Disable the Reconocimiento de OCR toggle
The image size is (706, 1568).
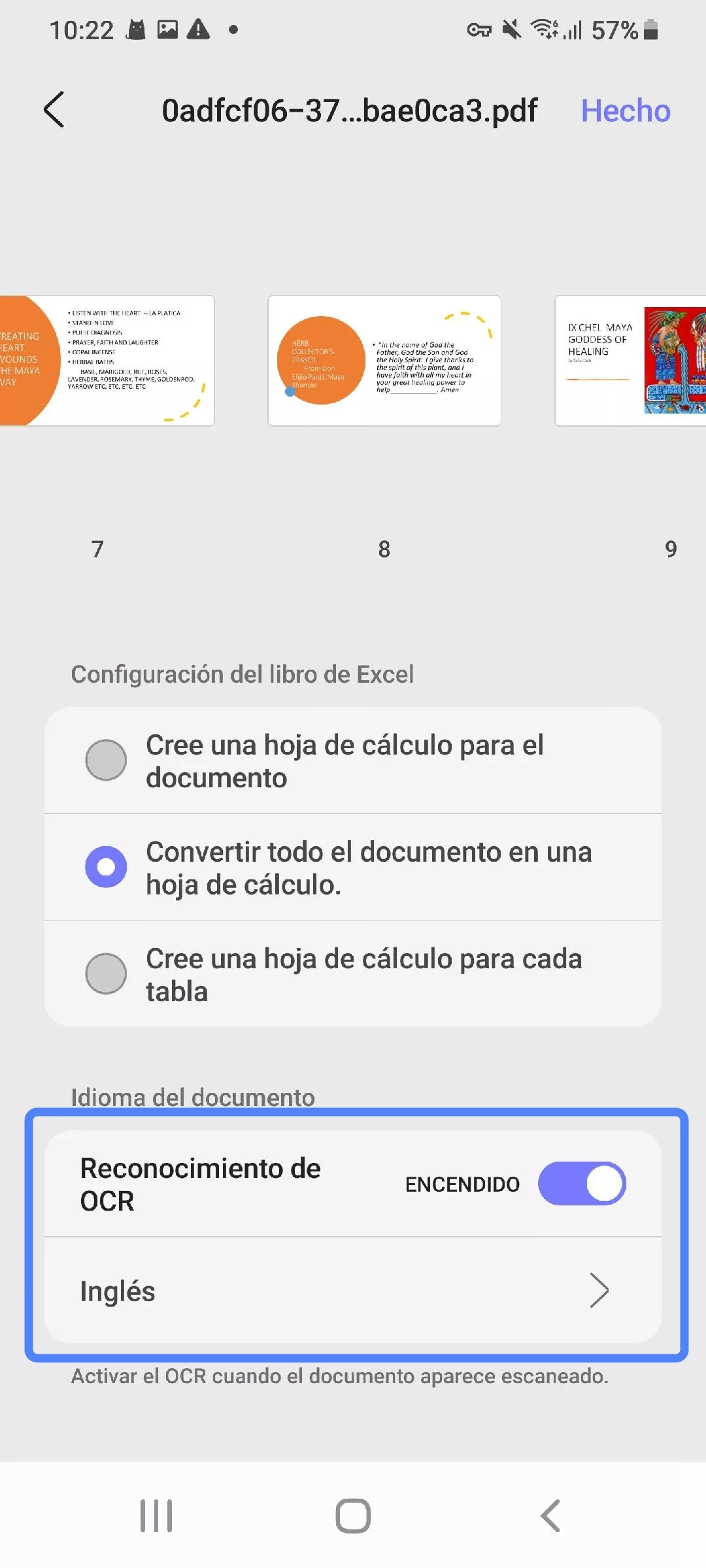(x=582, y=1183)
